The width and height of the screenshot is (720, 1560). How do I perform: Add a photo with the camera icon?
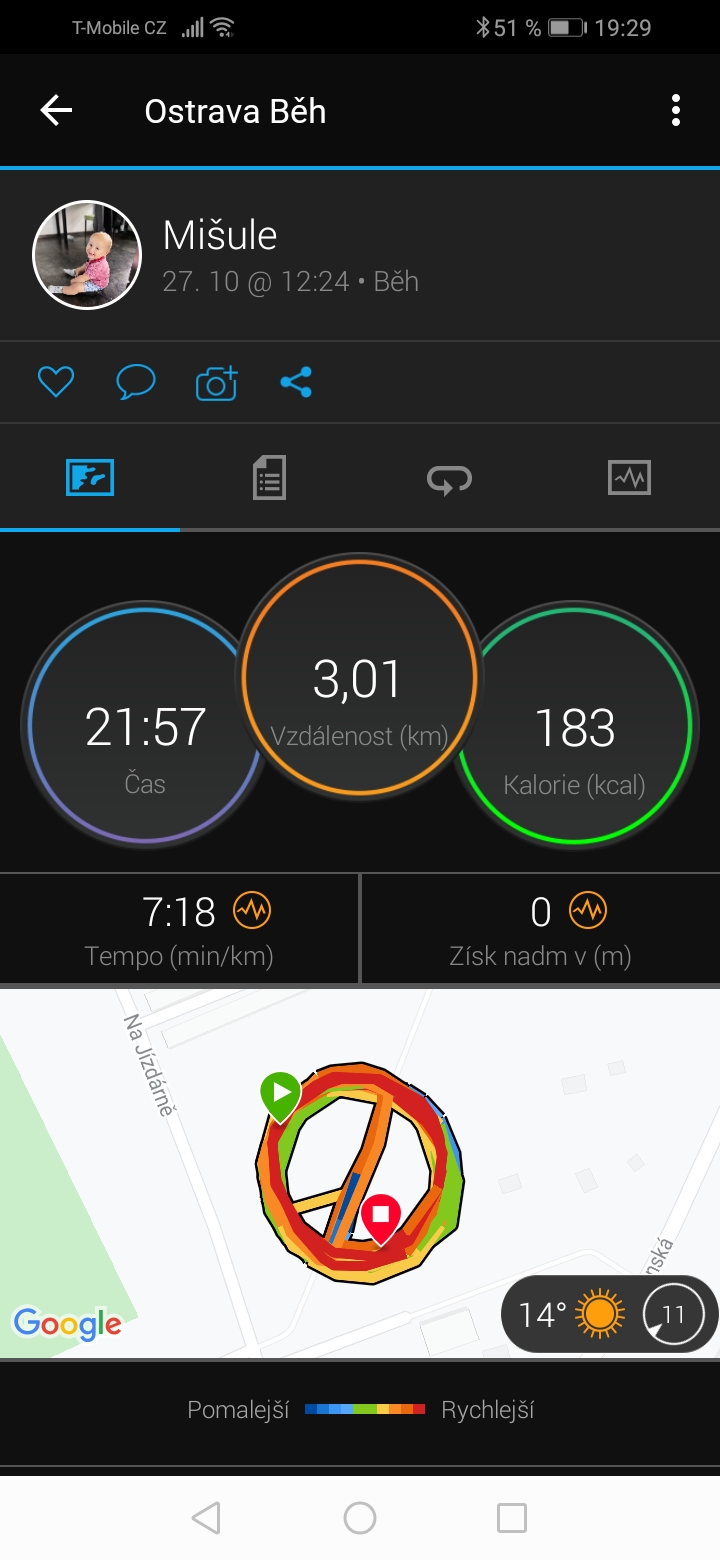click(216, 382)
